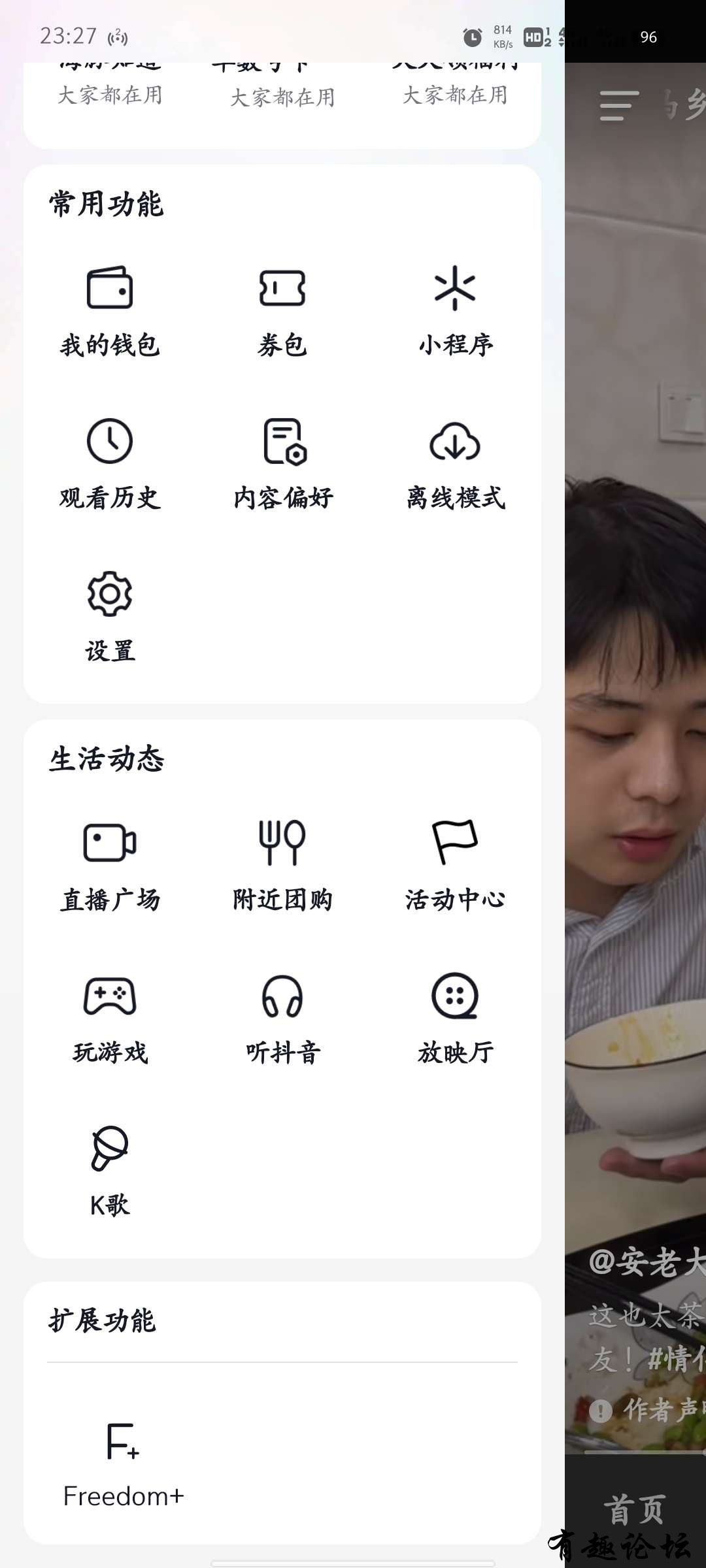Open 直播广场 live plaza
Viewport: 706px width, 1568px height.
point(110,865)
